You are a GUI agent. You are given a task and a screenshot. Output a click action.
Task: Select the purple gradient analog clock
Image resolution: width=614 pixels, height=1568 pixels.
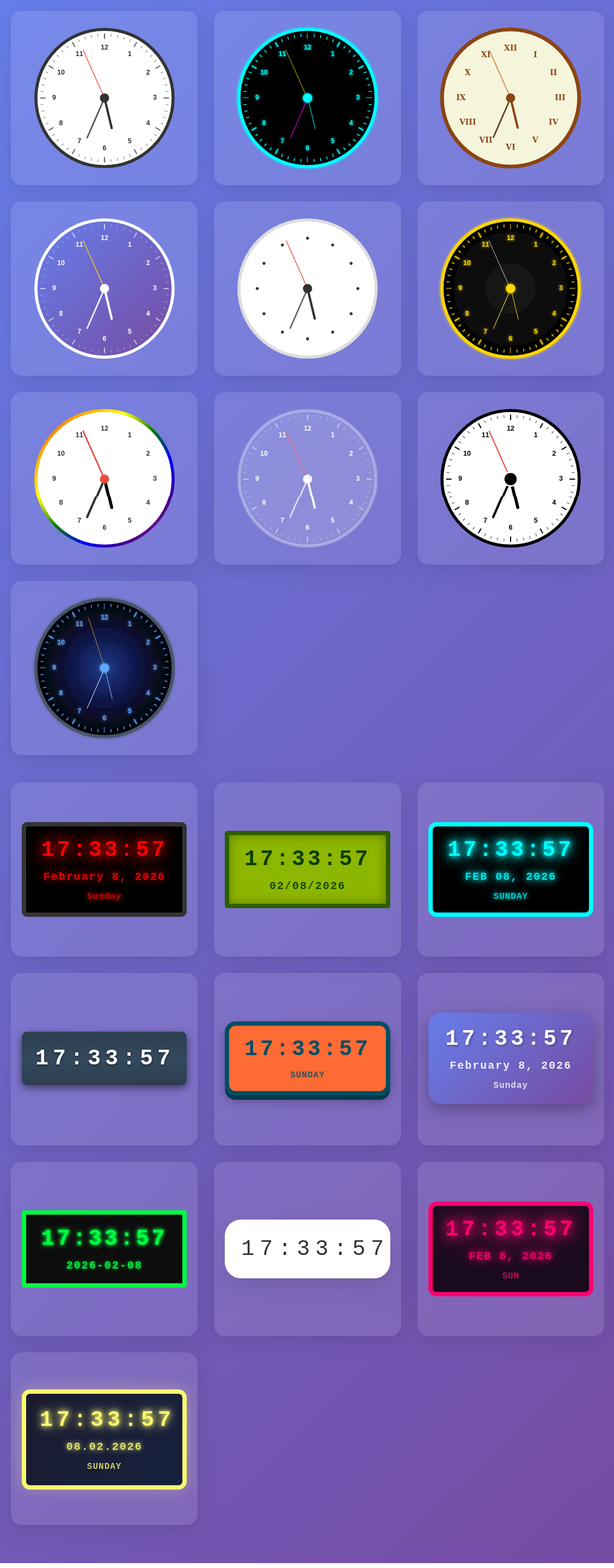[x=104, y=289]
